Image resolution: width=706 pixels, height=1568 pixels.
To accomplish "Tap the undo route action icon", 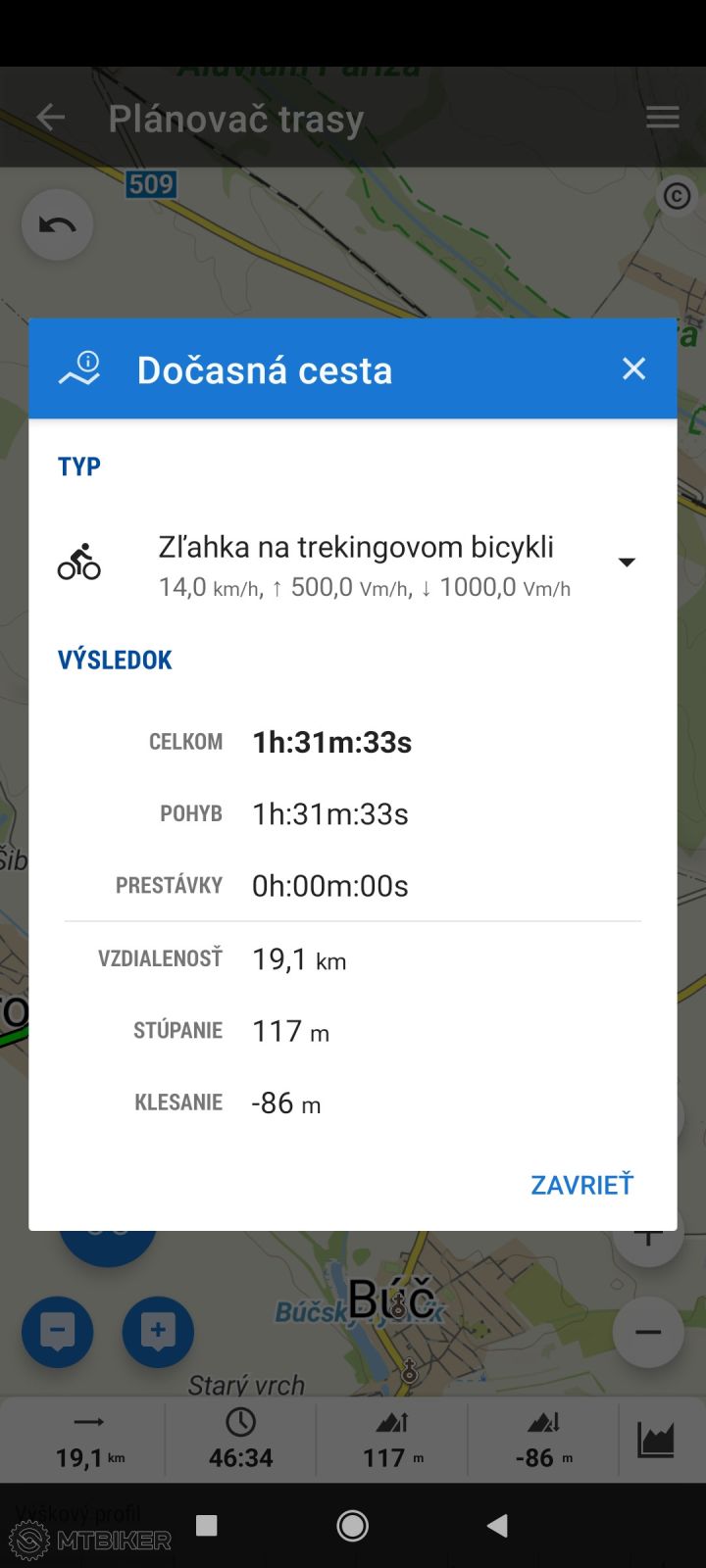I will [56, 224].
